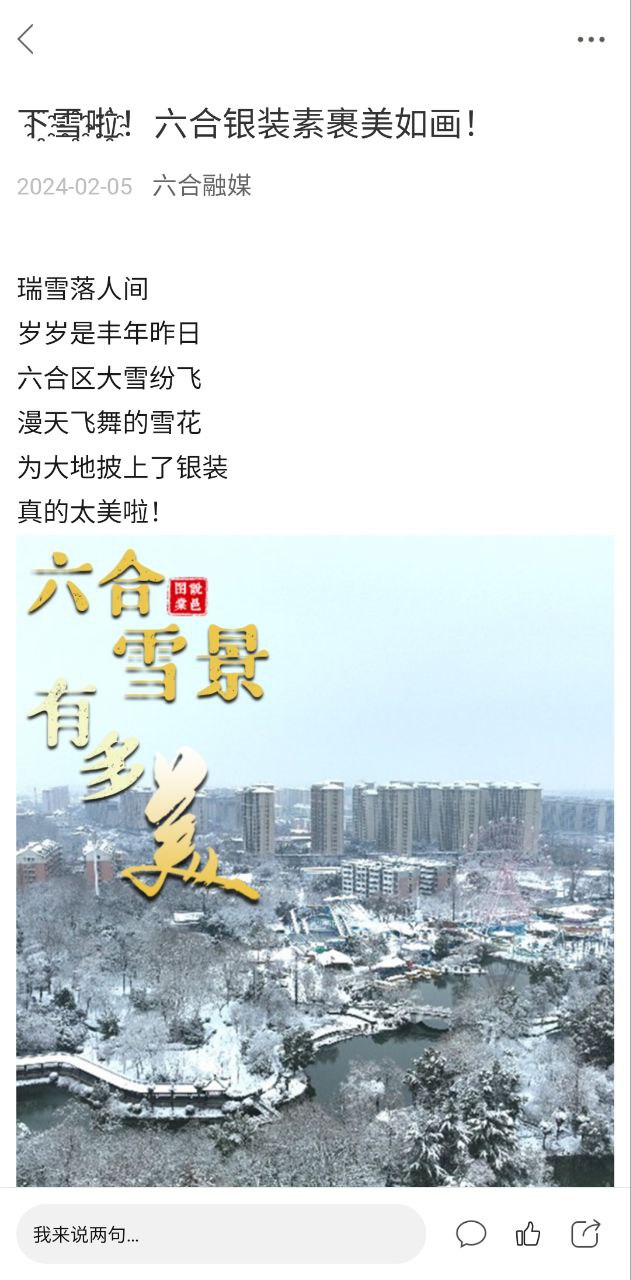The width and height of the screenshot is (631, 1280).
Task: Share this article via the share icon
Action: coord(585,1234)
